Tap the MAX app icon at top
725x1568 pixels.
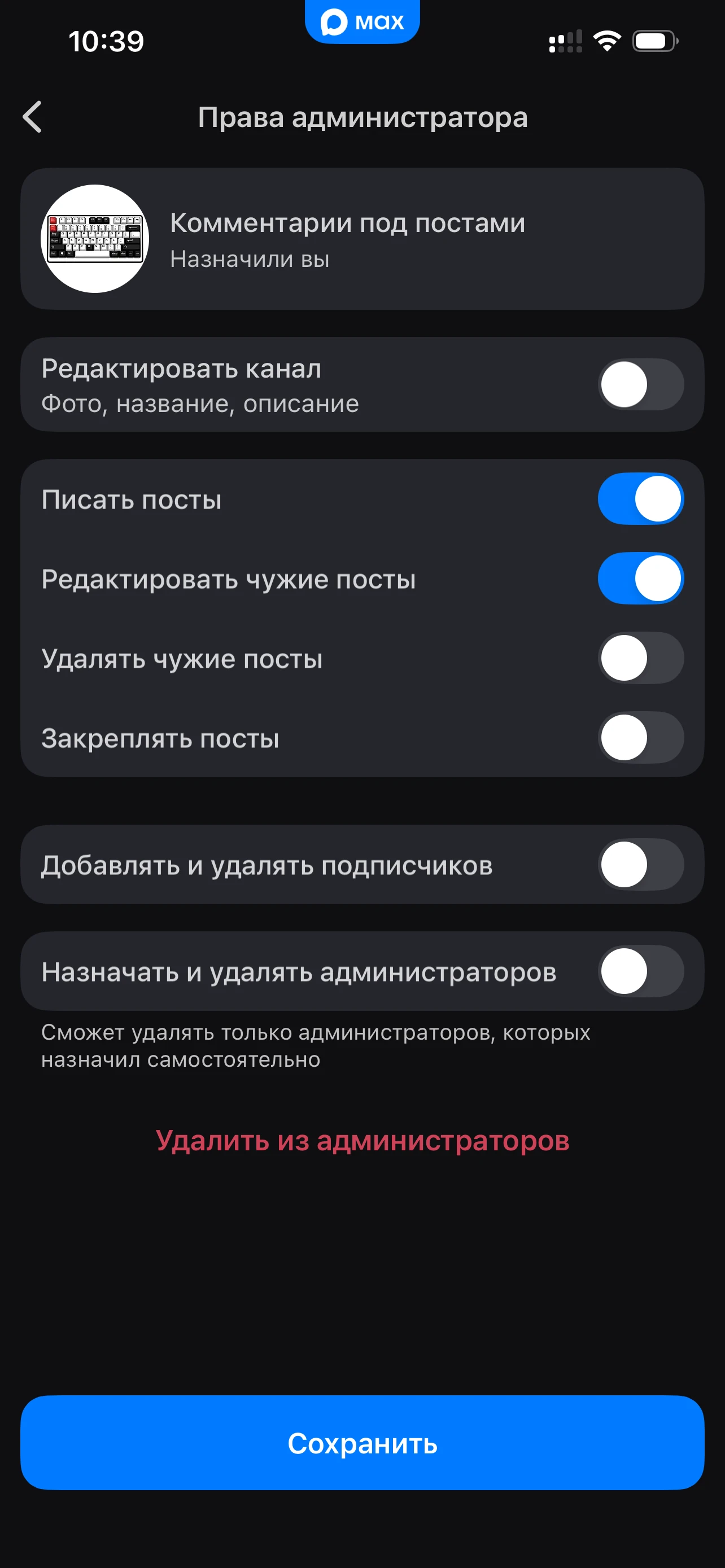[x=363, y=21]
